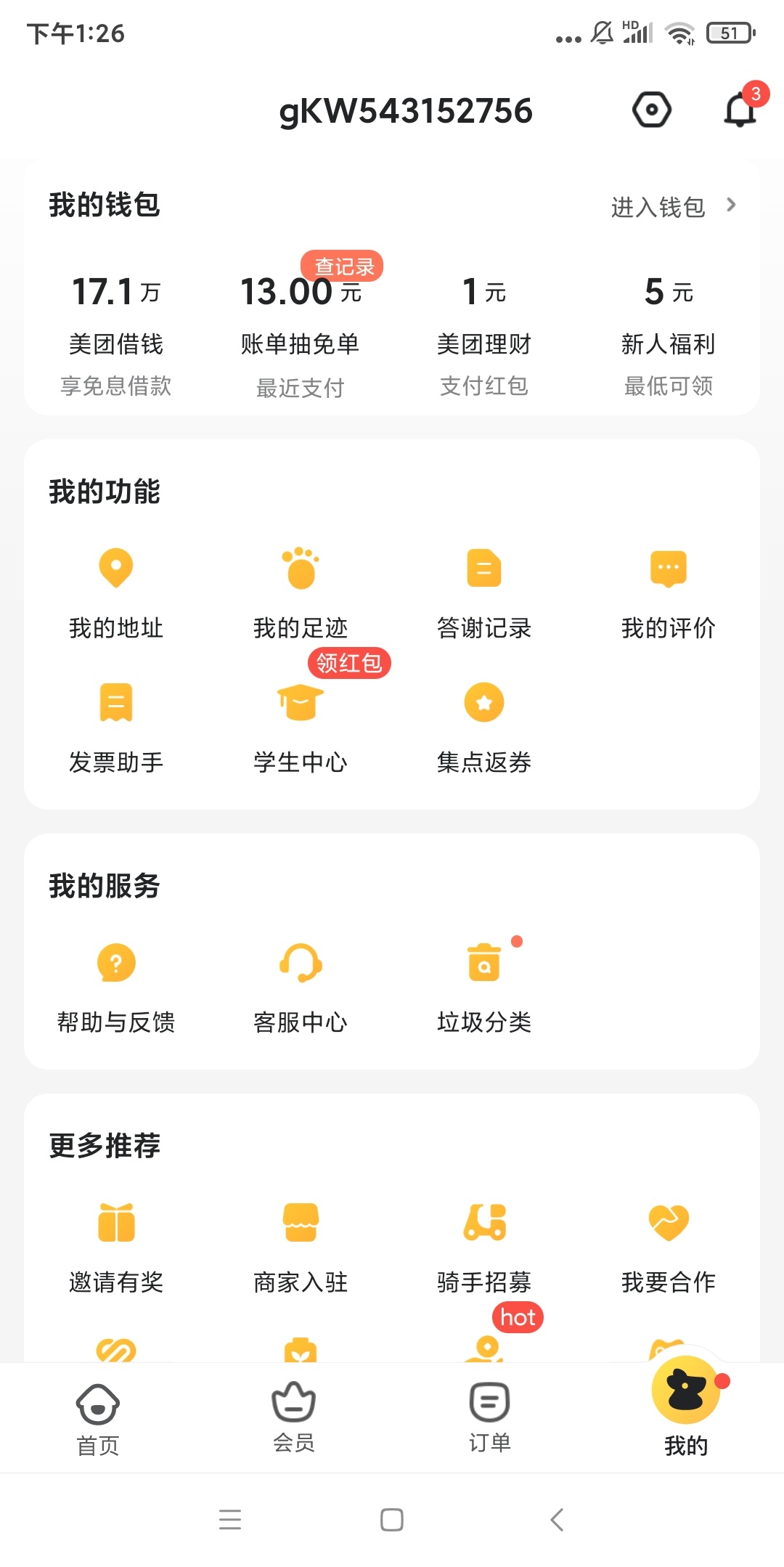
Task: Tap the system back button
Action: (557, 1519)
